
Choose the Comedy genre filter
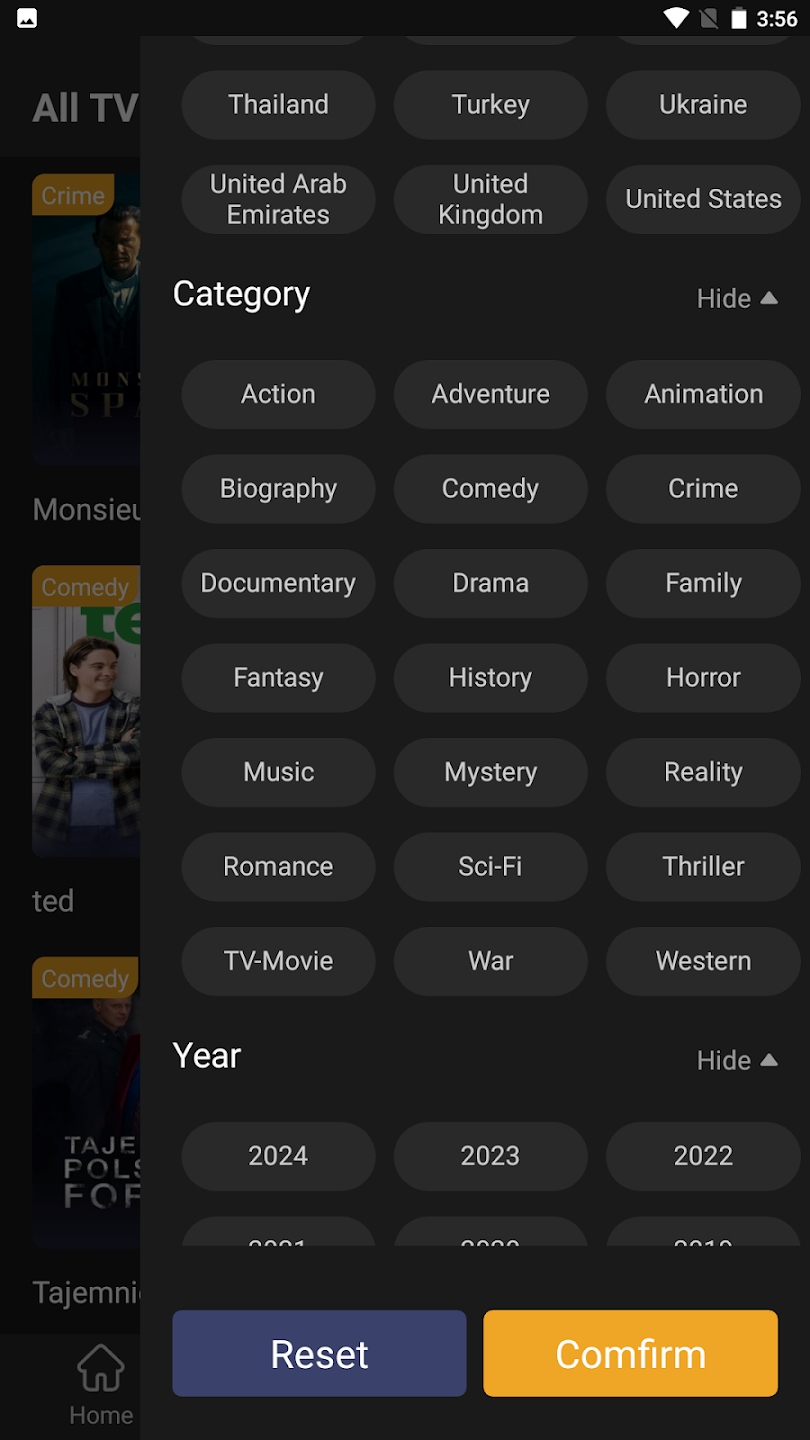pyautogui.click(x=490, y=489)
